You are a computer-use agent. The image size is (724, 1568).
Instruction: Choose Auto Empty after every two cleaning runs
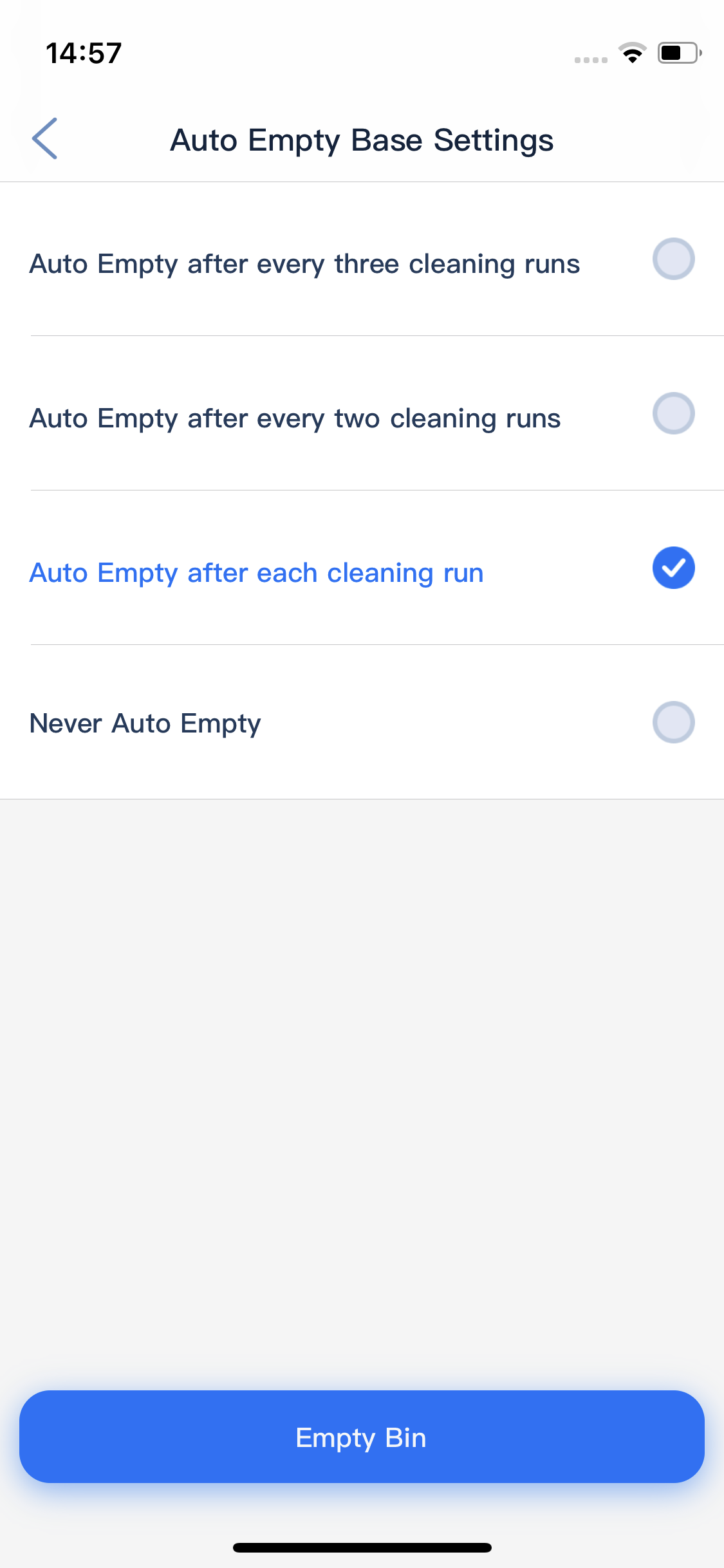(x=362, y=414)
